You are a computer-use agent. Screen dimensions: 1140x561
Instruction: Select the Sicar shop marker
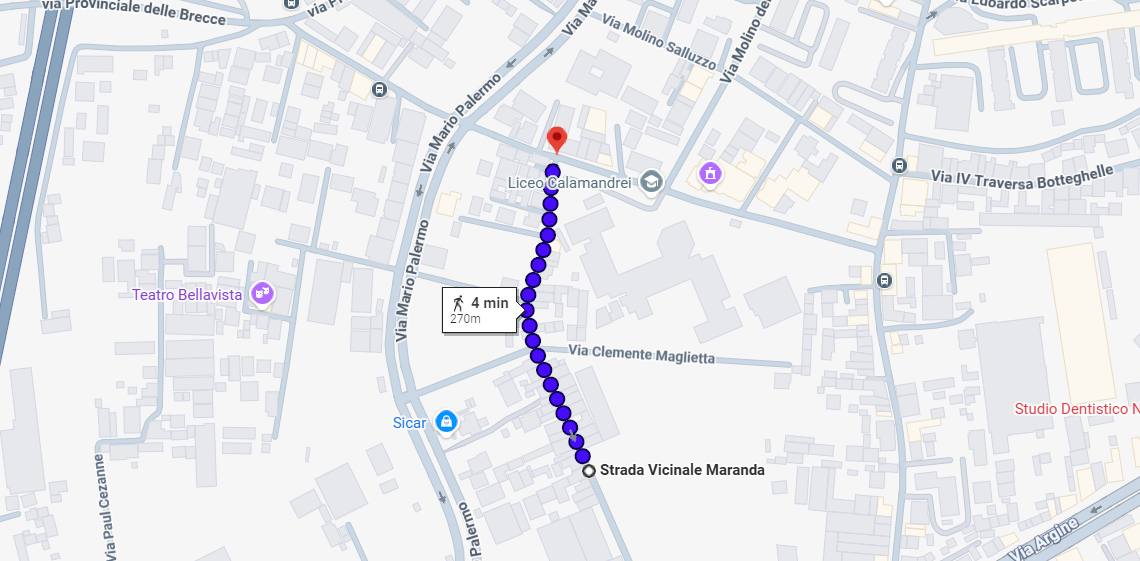tap(446, 422)
